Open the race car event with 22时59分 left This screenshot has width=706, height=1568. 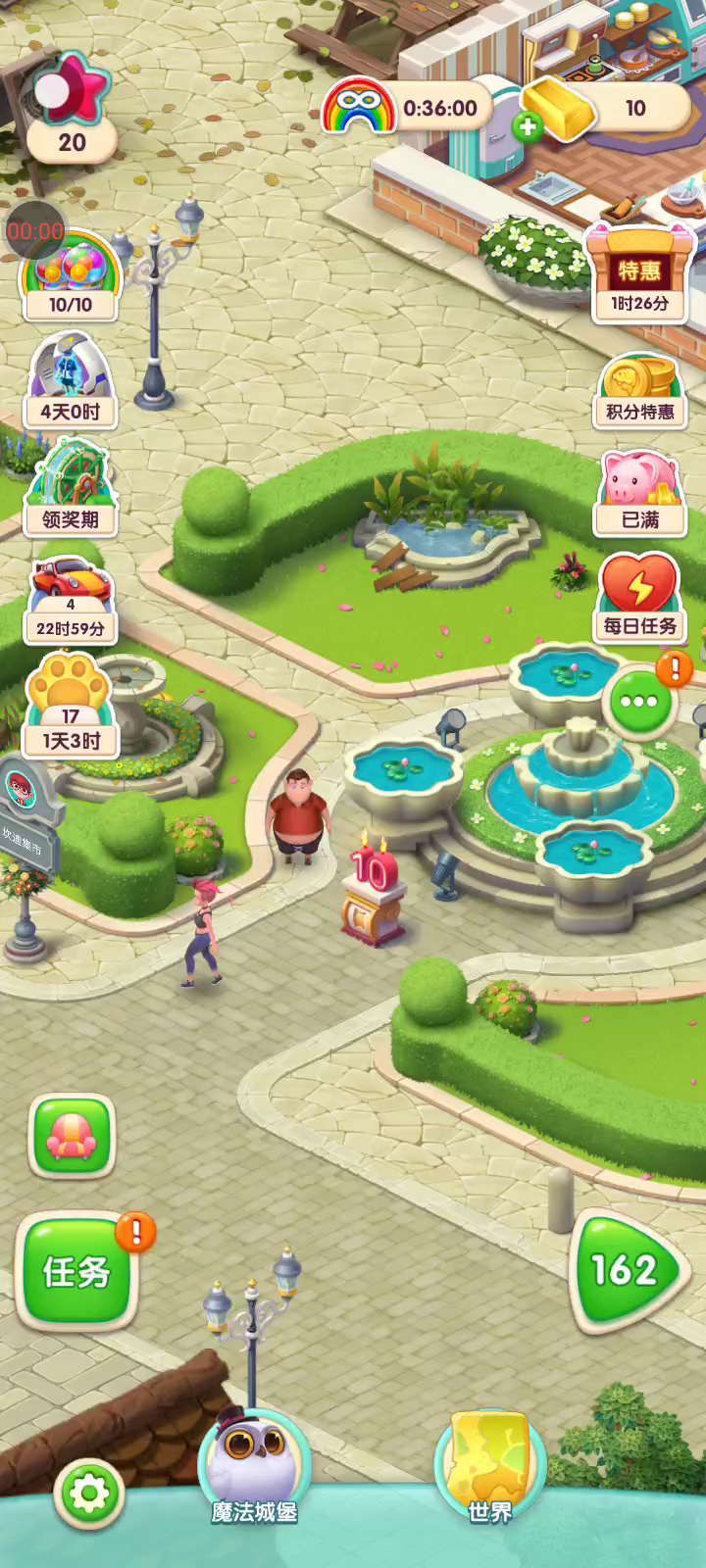[71, 600]
